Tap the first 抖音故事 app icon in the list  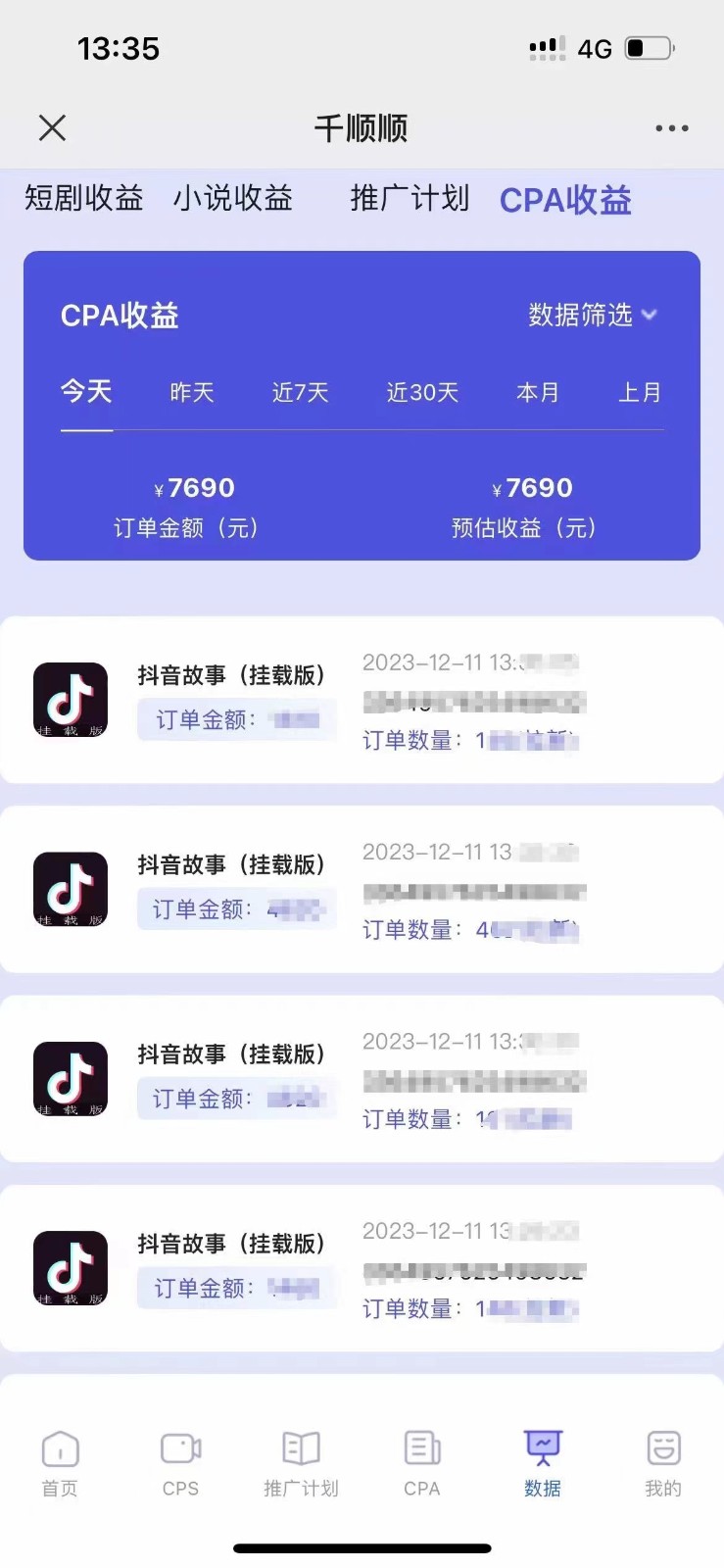point(70,700)
